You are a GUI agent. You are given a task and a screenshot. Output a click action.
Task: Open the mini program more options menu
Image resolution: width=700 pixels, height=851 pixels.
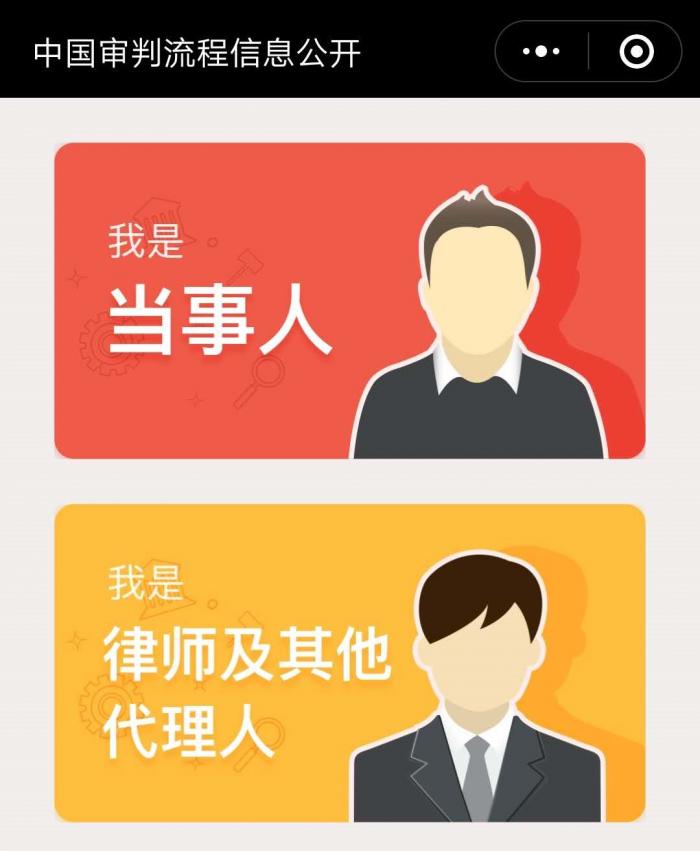541,51
